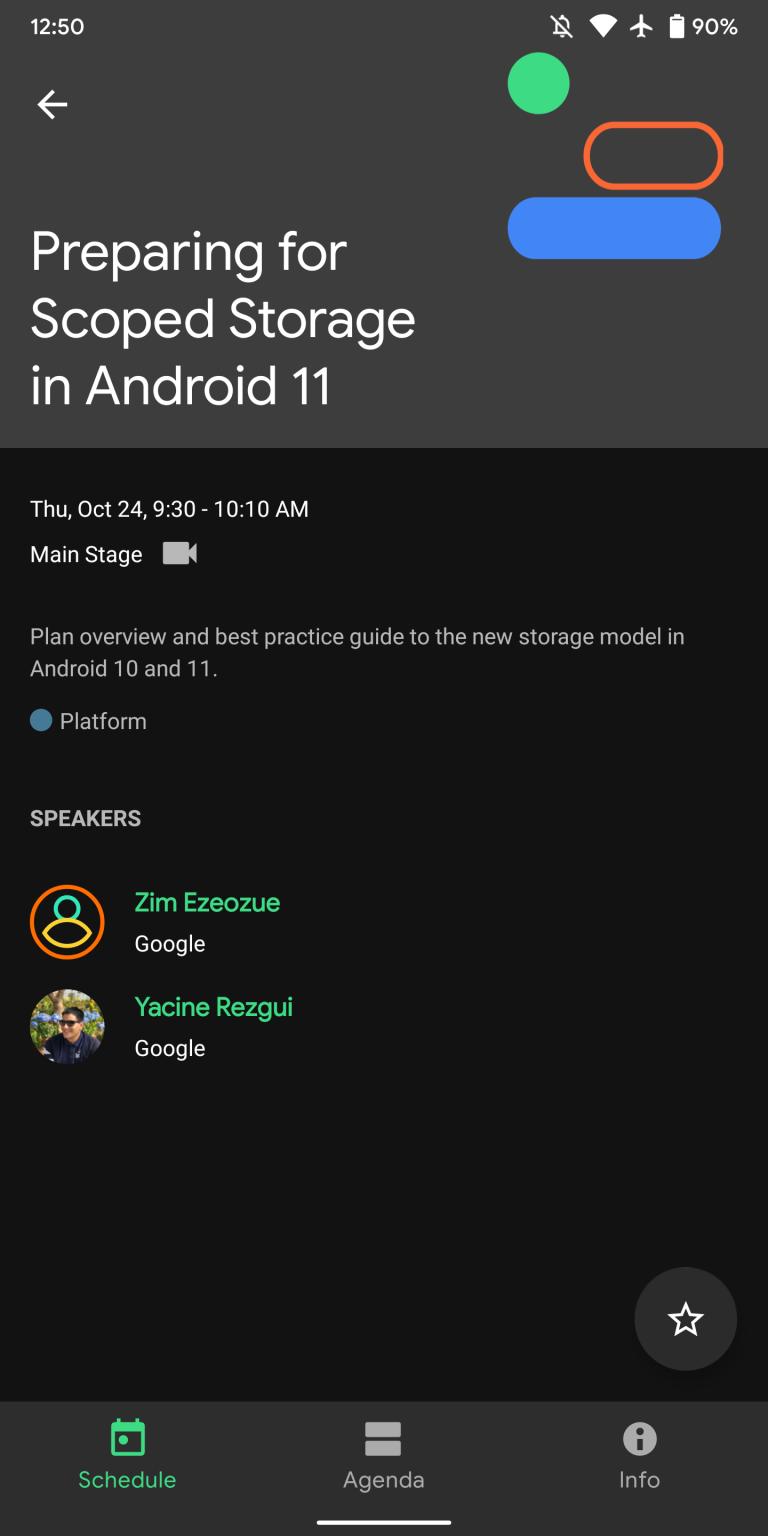Select the Platform topic tag
768x1536 pixels.
[x=89, y=721]
